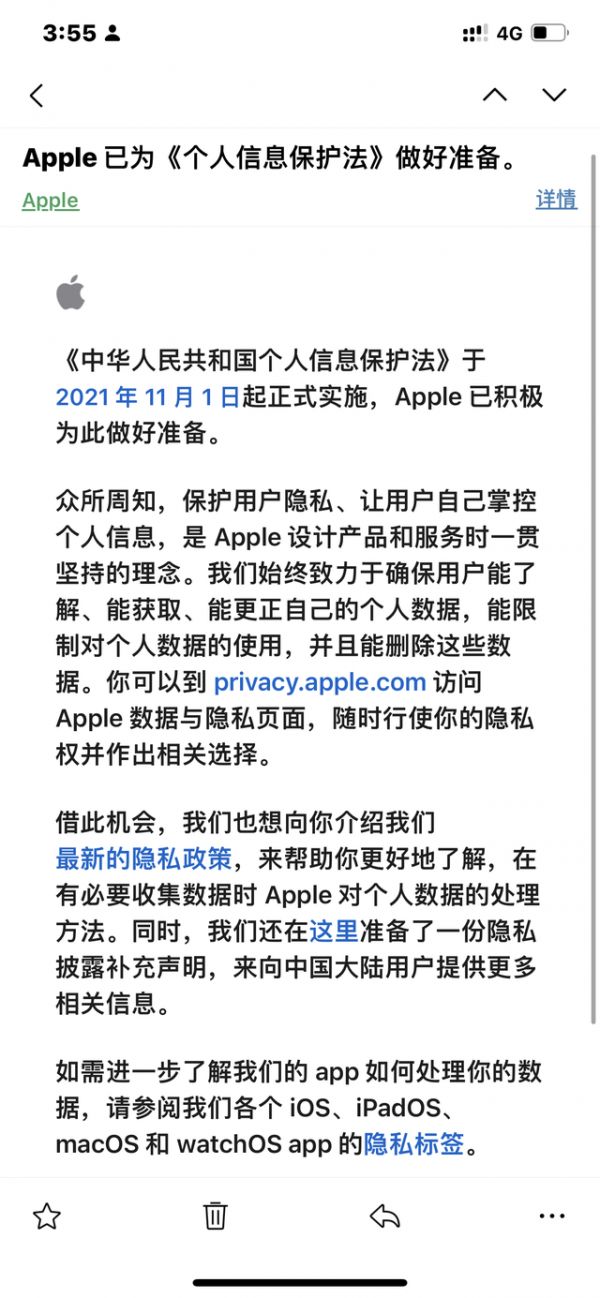The image size is (600, 1298).
Task: Open the 最新的隐私政策 link
Action: click(143, 857)
